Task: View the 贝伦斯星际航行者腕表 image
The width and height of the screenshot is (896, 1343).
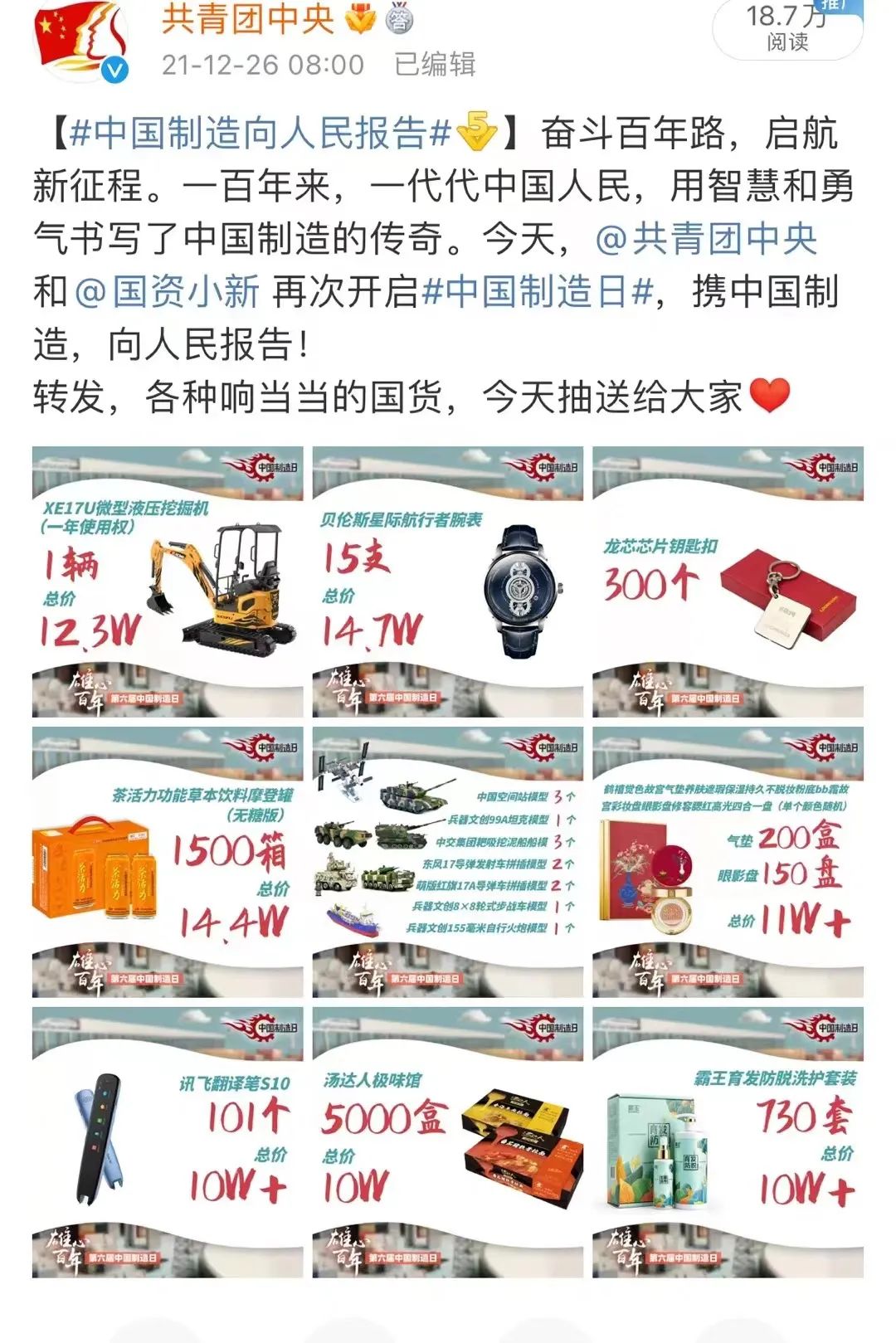Action: tap(448, 581)
